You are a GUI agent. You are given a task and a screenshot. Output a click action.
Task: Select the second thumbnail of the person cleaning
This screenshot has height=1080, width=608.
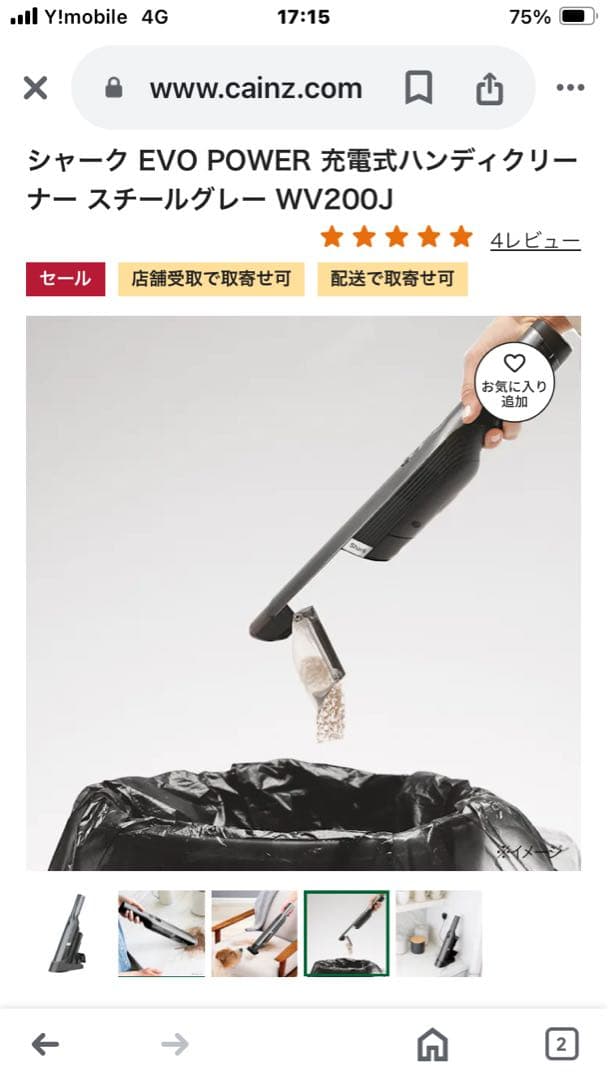(x=161, y=933)
